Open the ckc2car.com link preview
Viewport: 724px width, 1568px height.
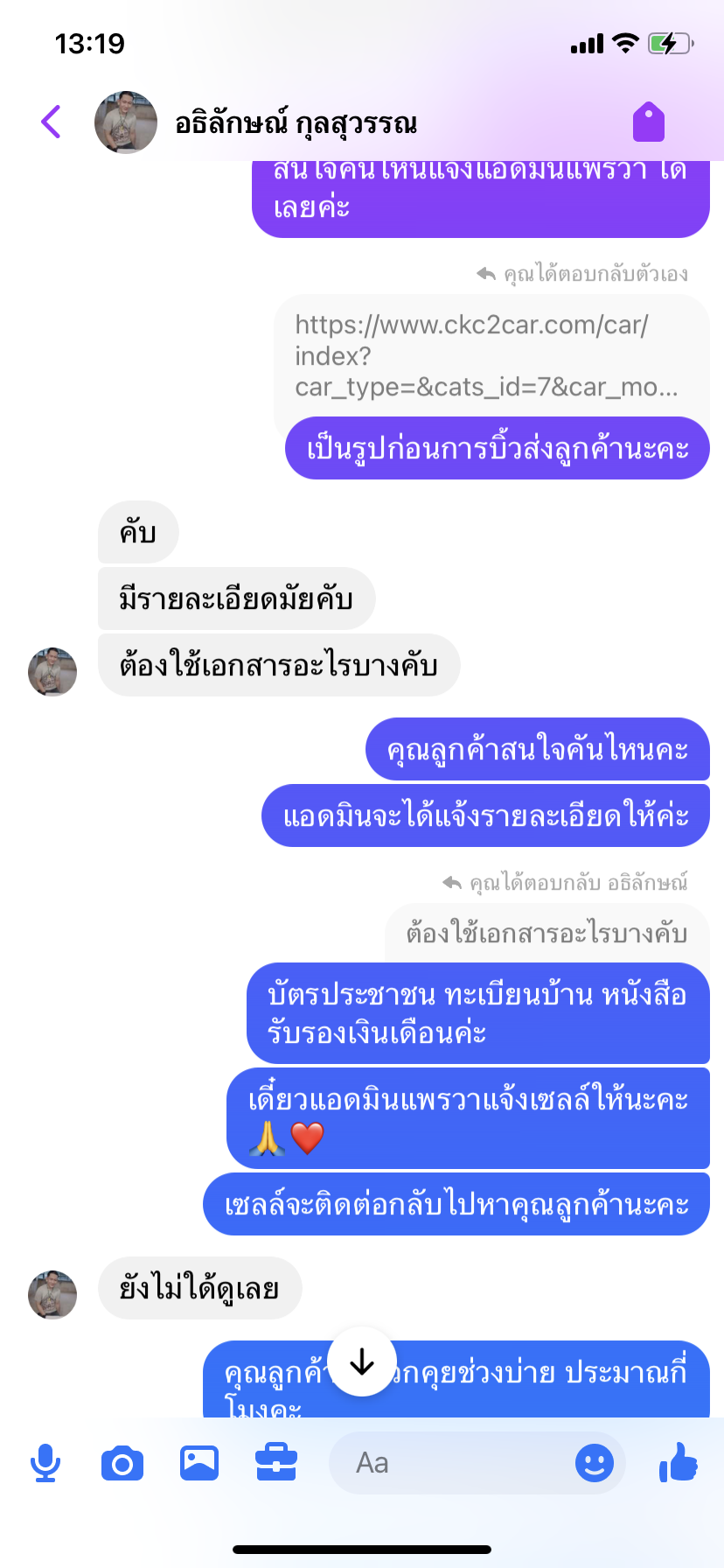(491, 356)
